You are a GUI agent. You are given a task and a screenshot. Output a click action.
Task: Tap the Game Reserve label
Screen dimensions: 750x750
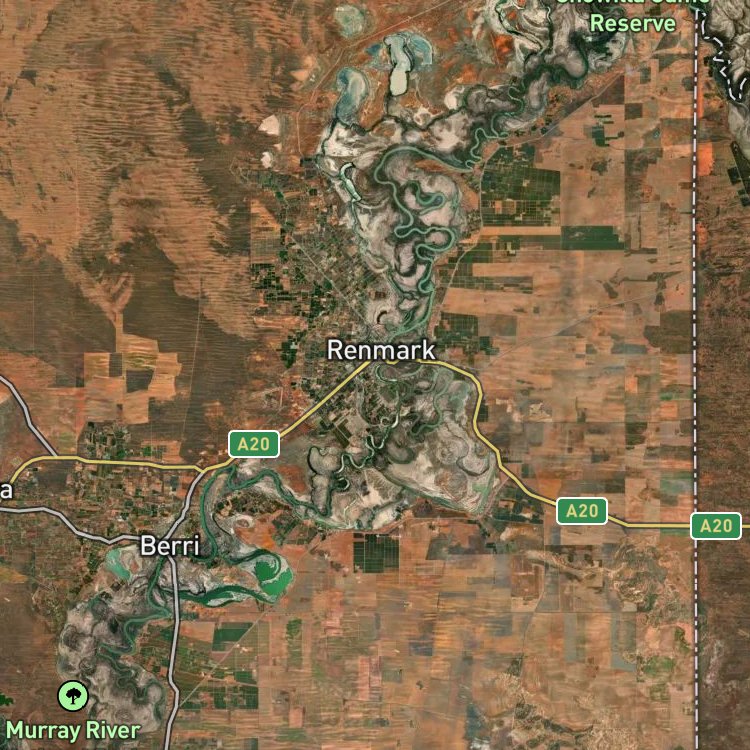[633, 16]
